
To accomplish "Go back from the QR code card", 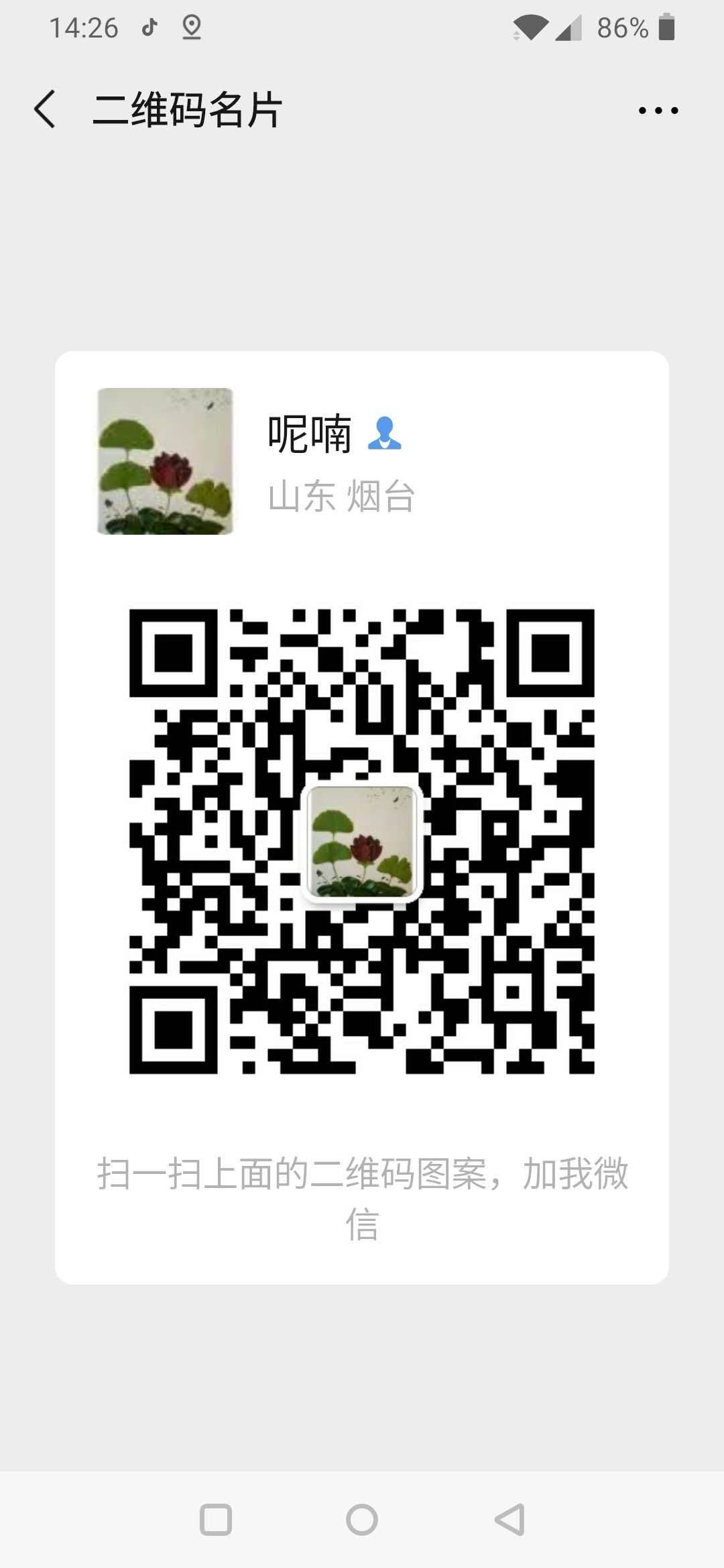I will click(44, 109).
